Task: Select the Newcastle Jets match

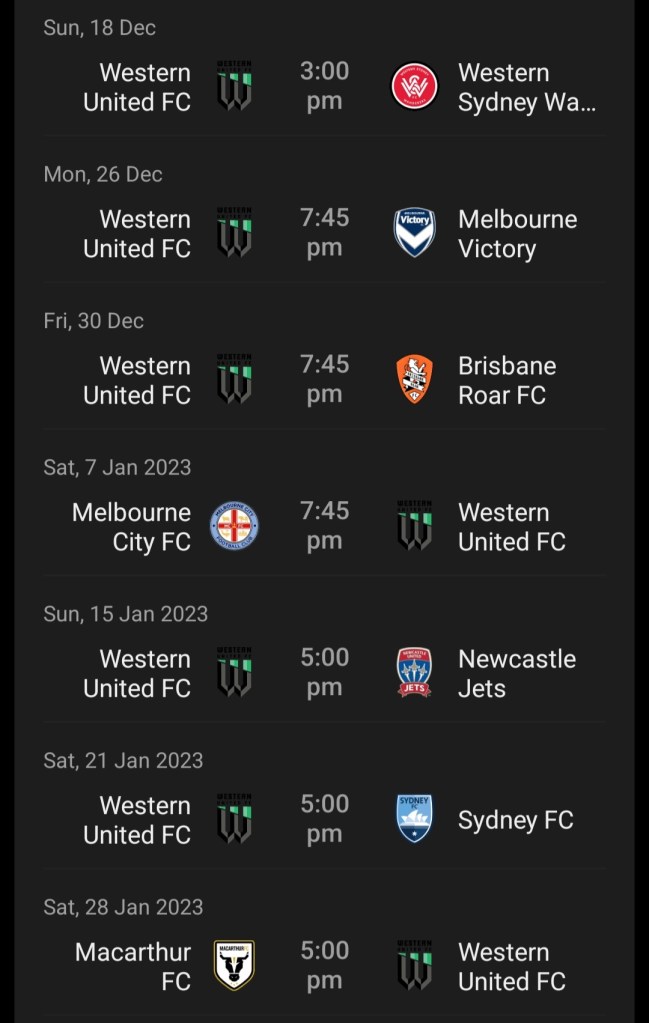Action: click(324, 673)
